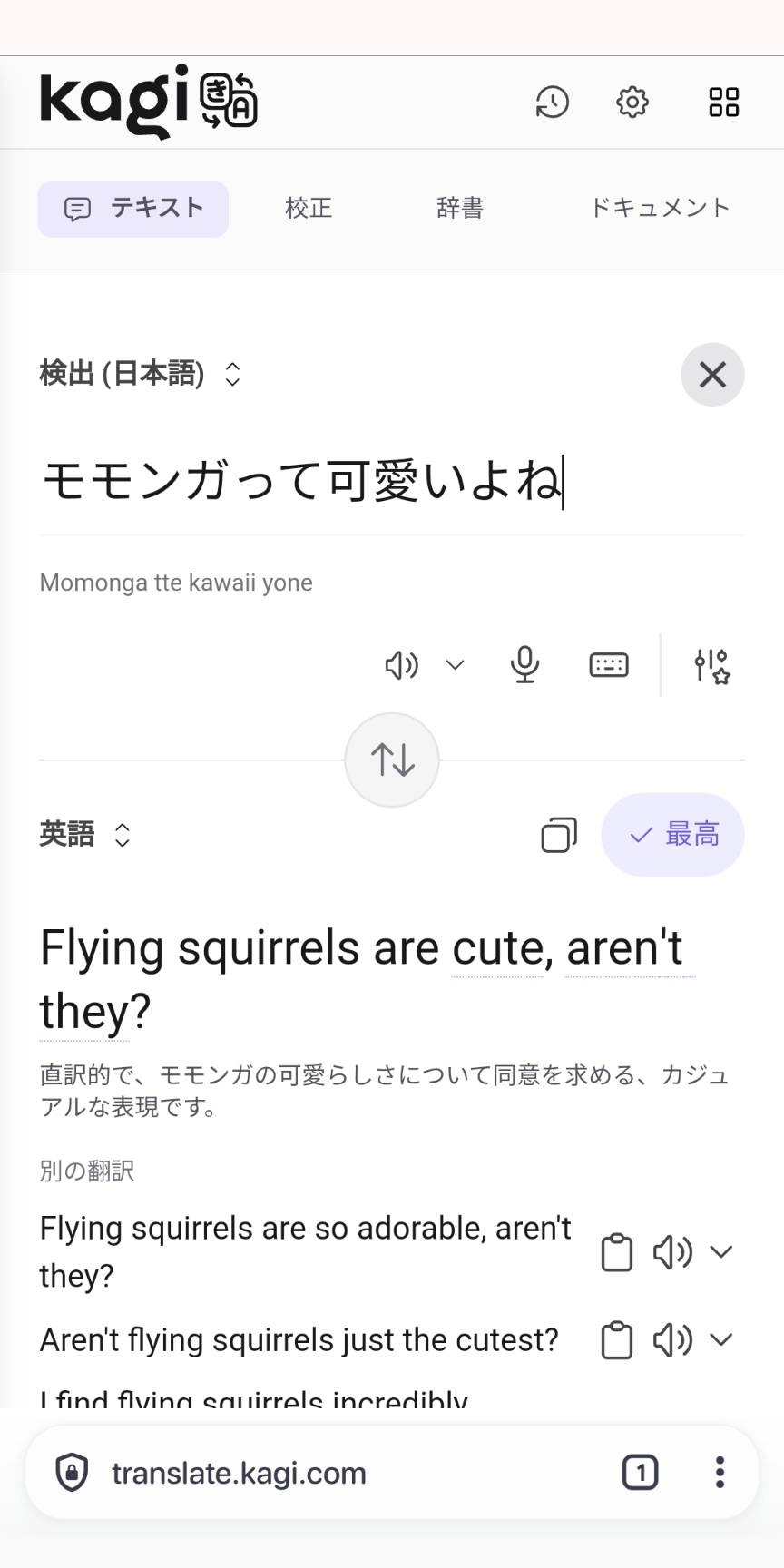Open the 最高 quality selector

(x=672, y=835)
